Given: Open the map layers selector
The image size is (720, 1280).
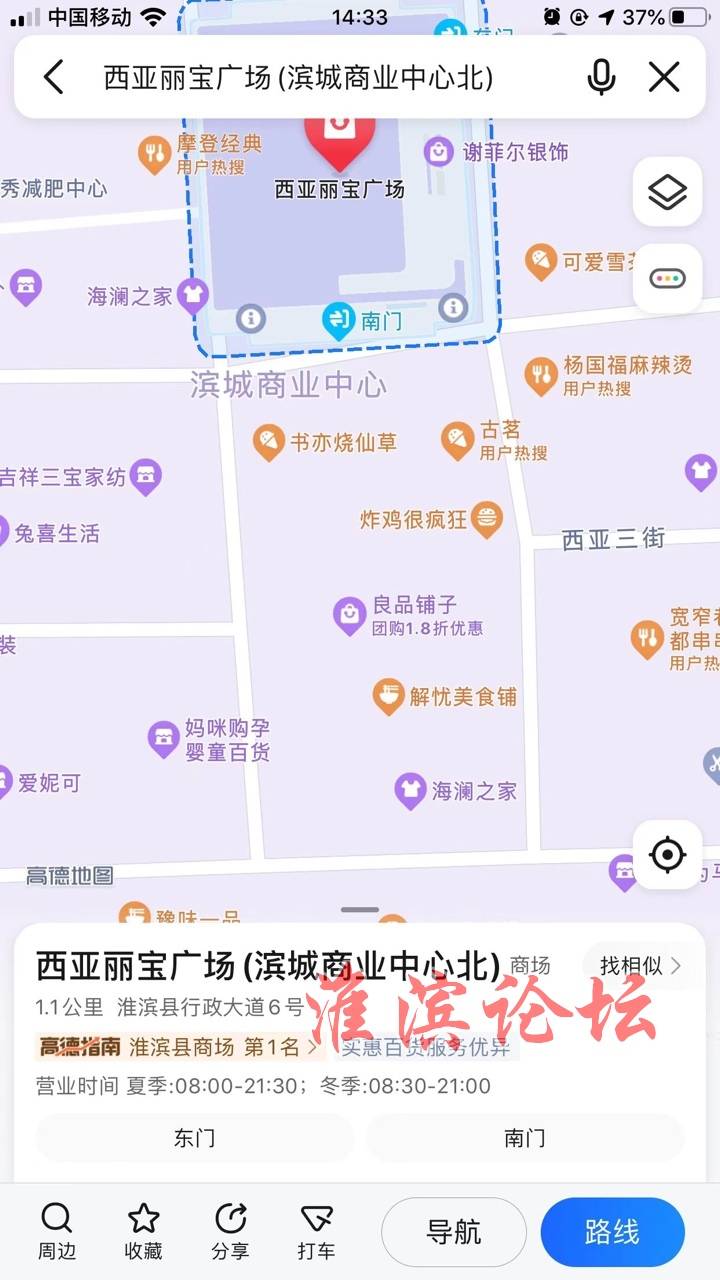Looking at the screenshot, I should coord(667,192).
